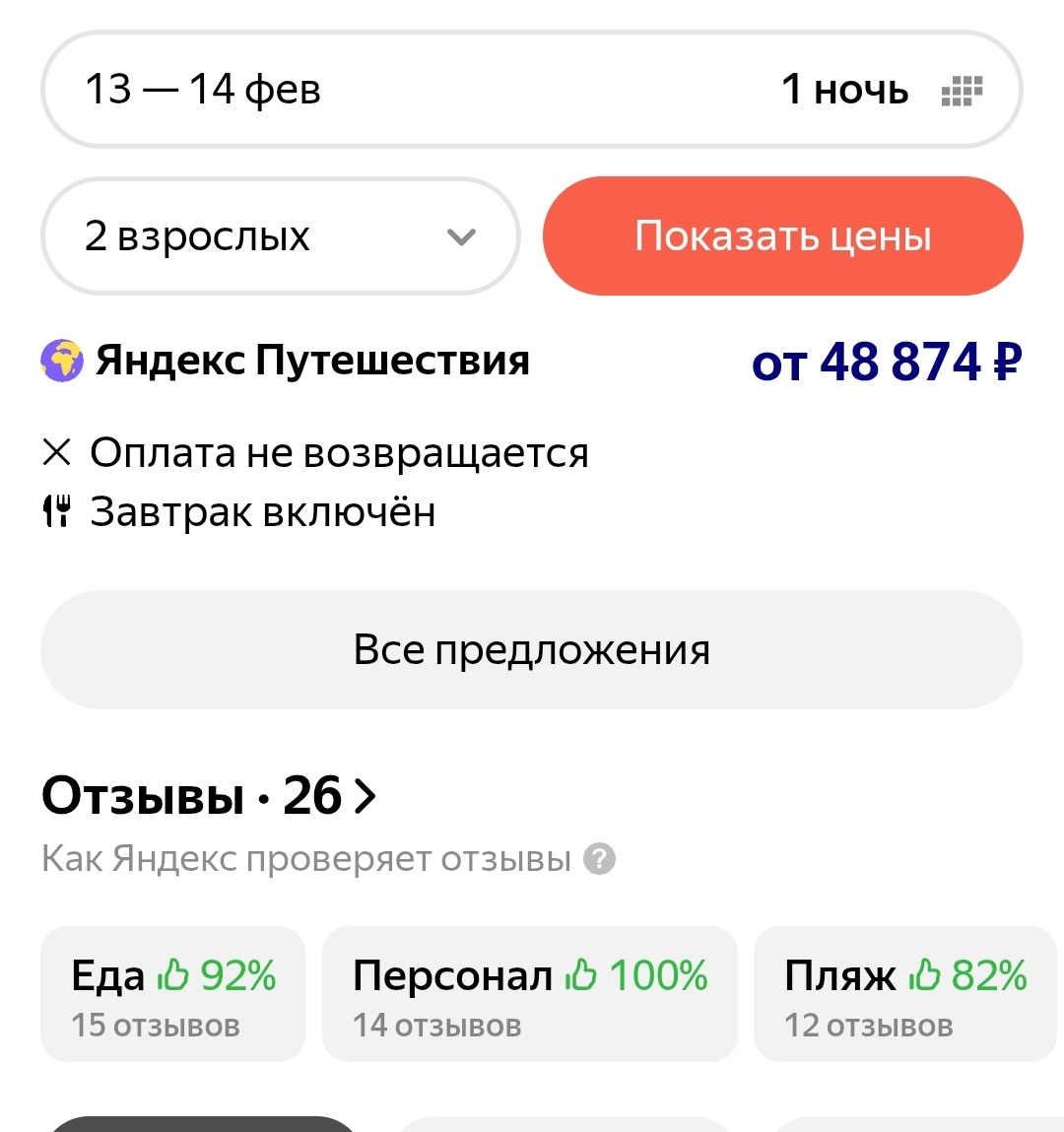Open the 2 взрослых guests dropdown
Screen dimensions: 1064x1132
pyautogui.click(x=279, y=235)
